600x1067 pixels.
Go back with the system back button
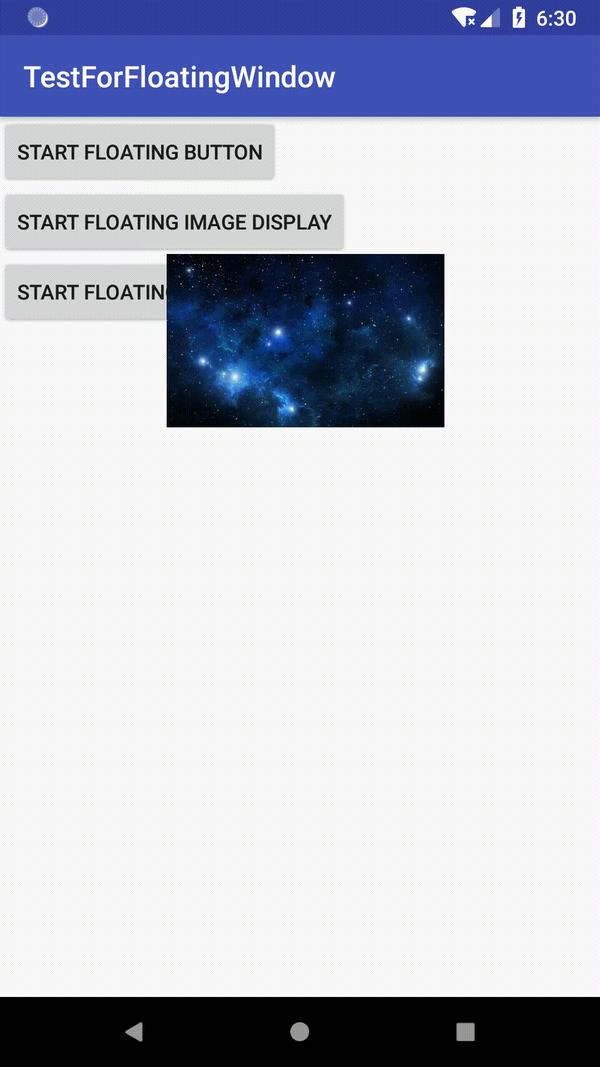coord(134,1032)
